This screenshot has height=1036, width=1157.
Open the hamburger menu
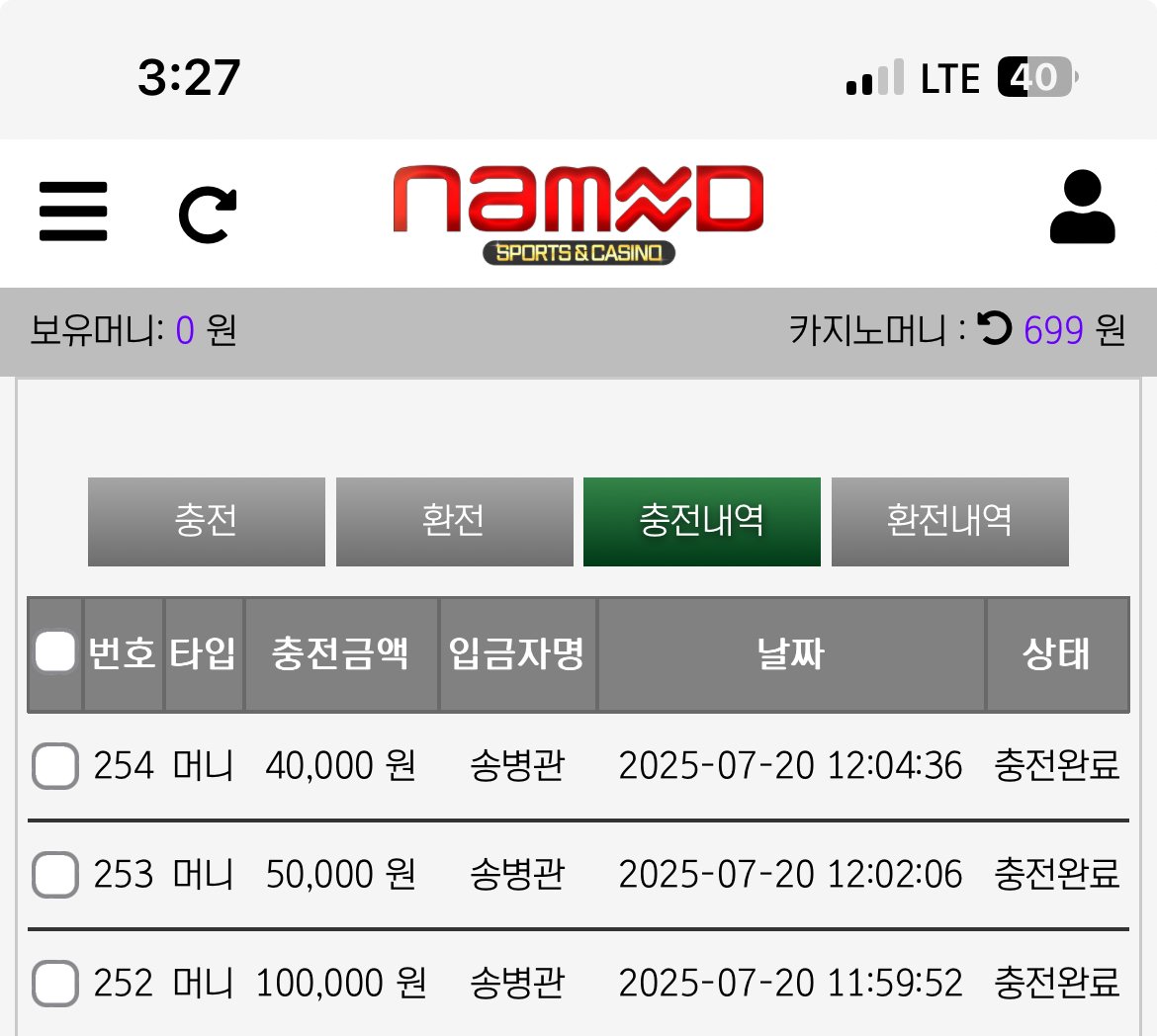(x=73, y=212)
